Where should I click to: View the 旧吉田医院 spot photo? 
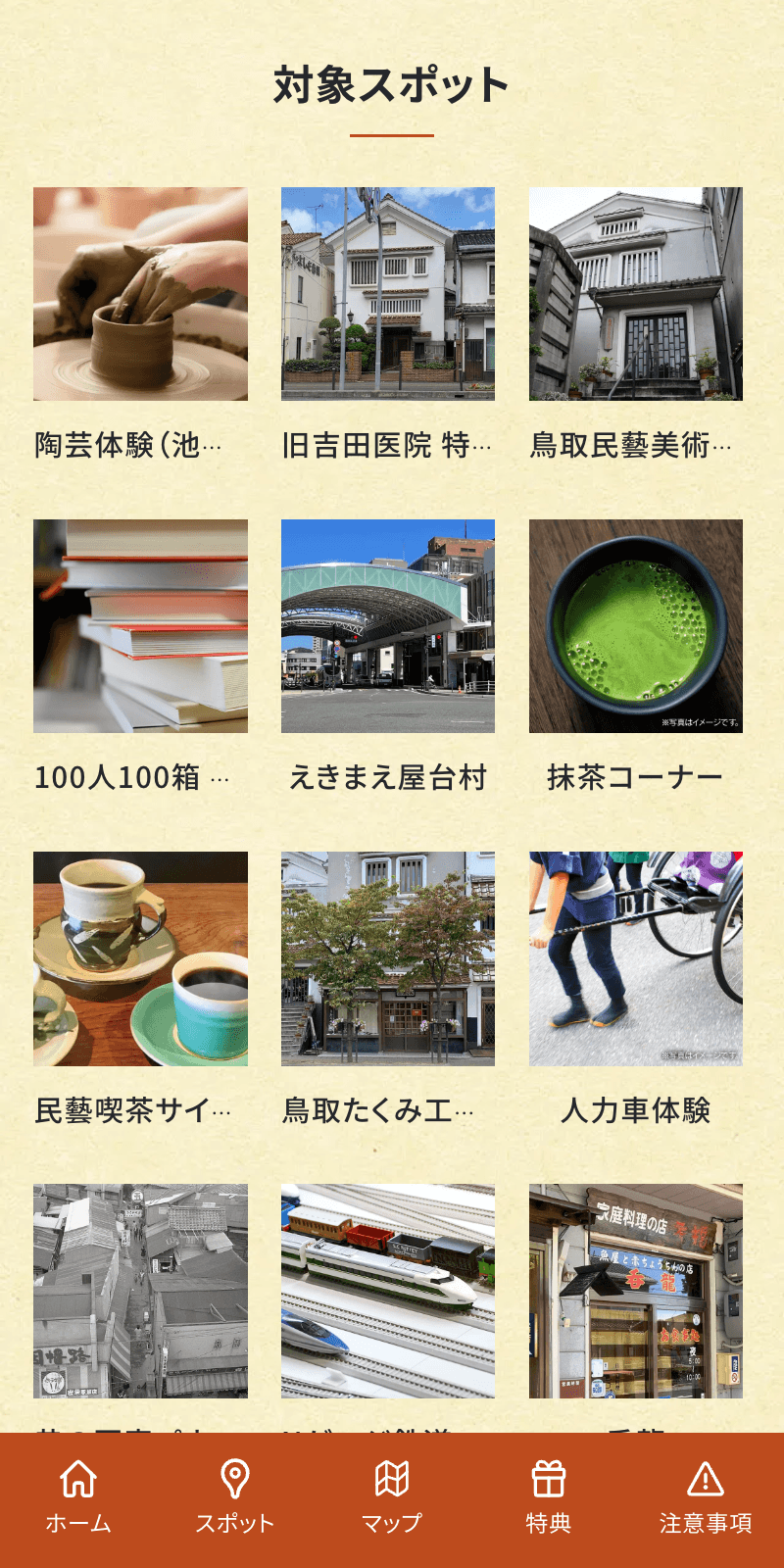[x=389, y=294]
